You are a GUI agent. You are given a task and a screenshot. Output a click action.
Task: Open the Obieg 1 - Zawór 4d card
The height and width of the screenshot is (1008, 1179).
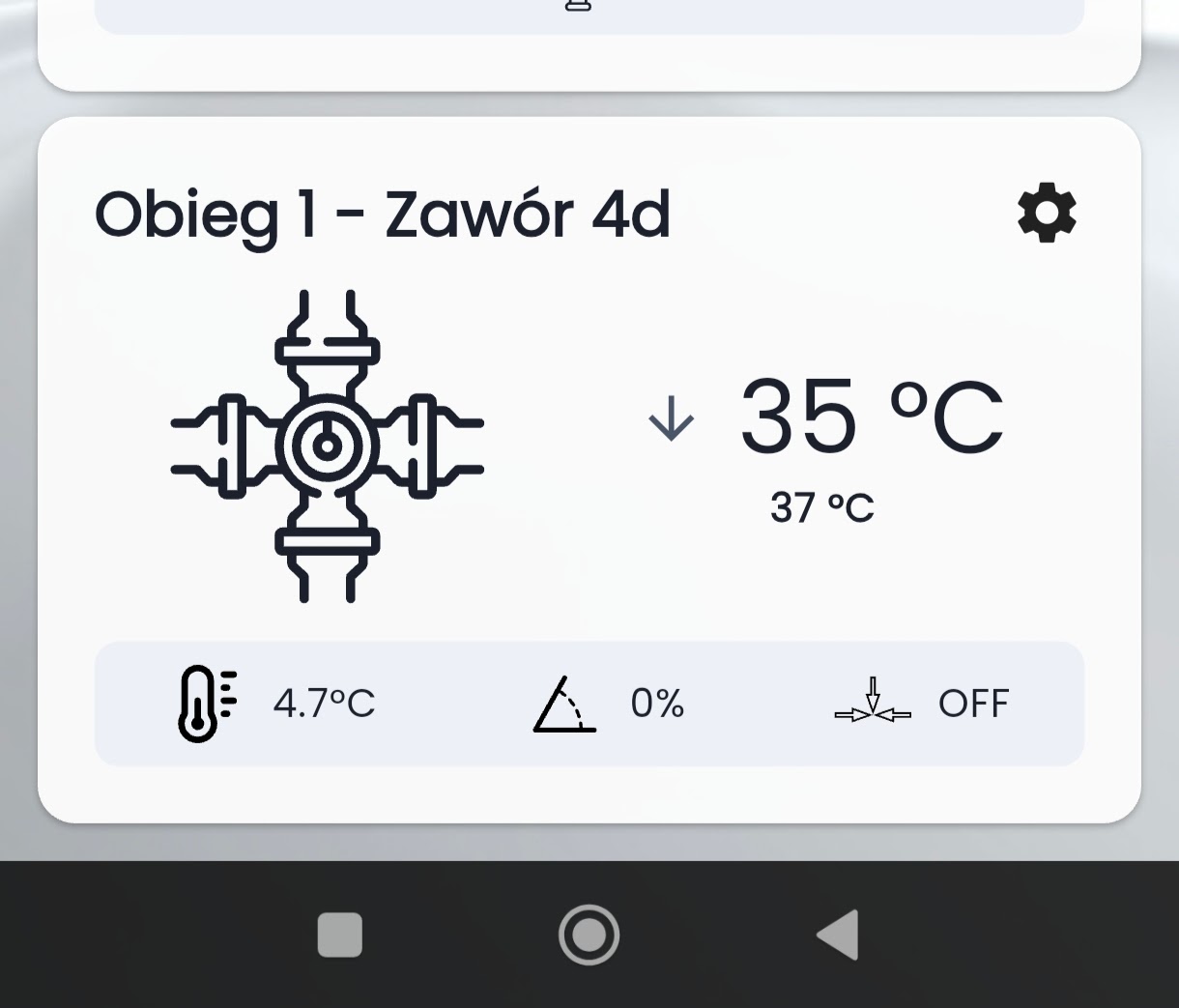[x=382, y=215]
